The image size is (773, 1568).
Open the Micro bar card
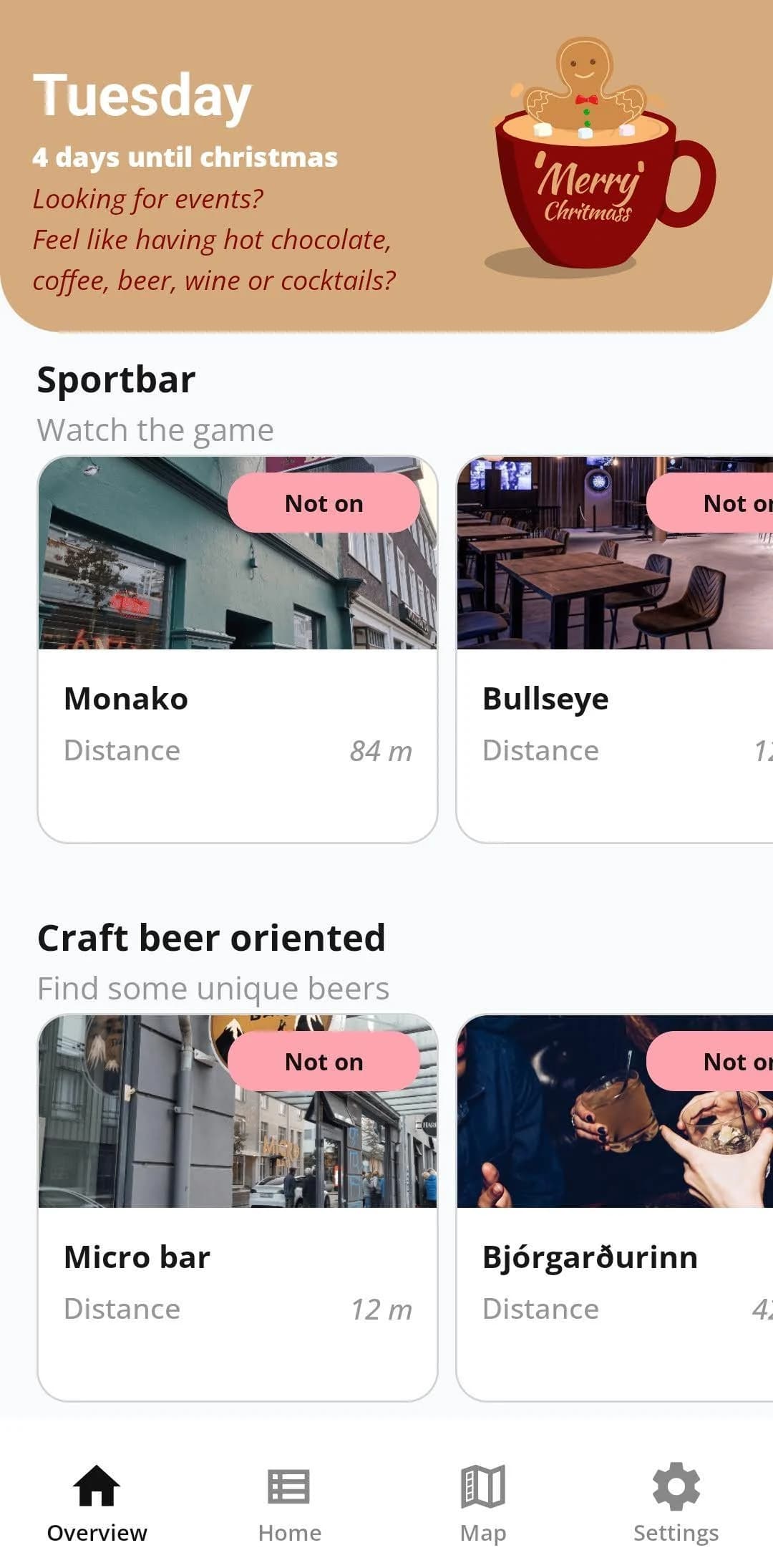point(237,1208)
